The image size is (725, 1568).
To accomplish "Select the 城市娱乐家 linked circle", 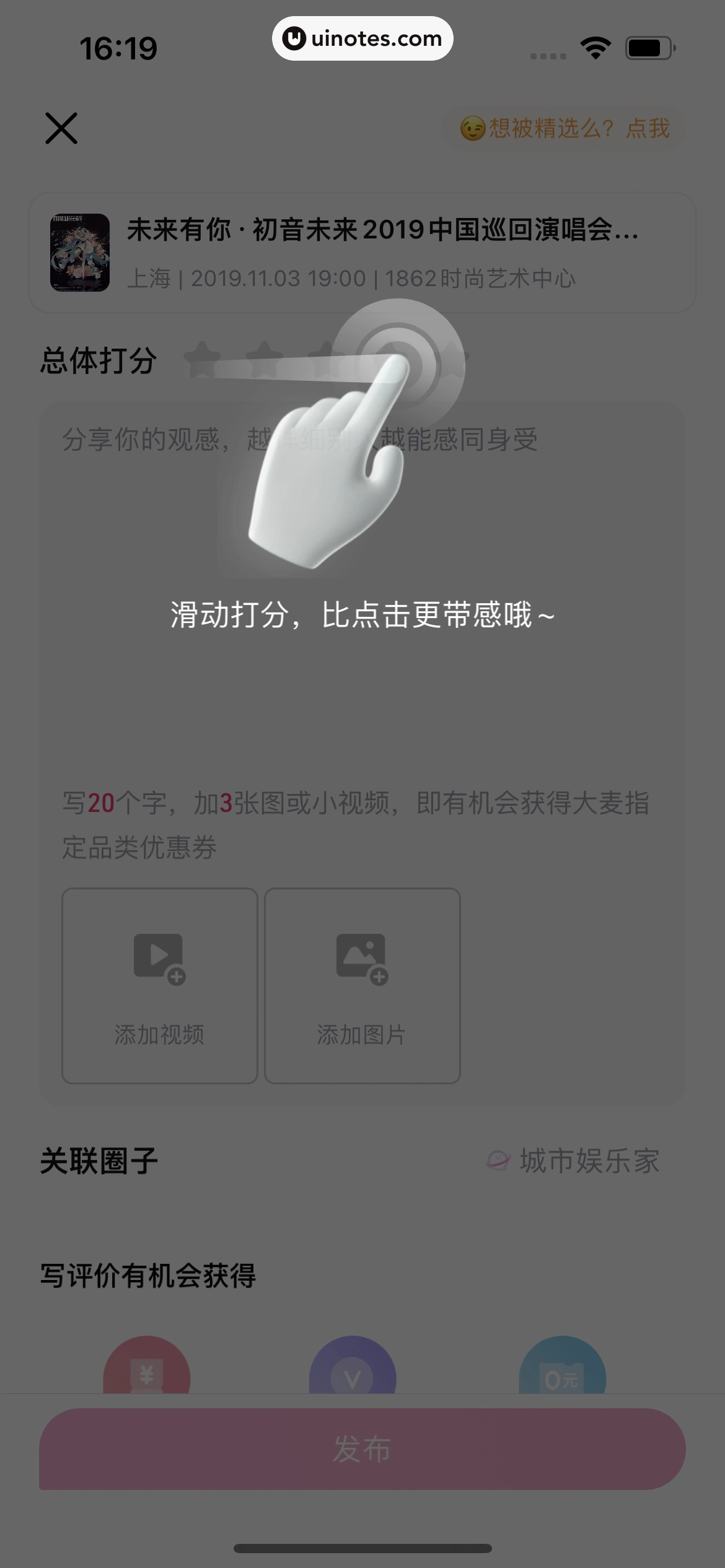I will [x=573, y=1161].
